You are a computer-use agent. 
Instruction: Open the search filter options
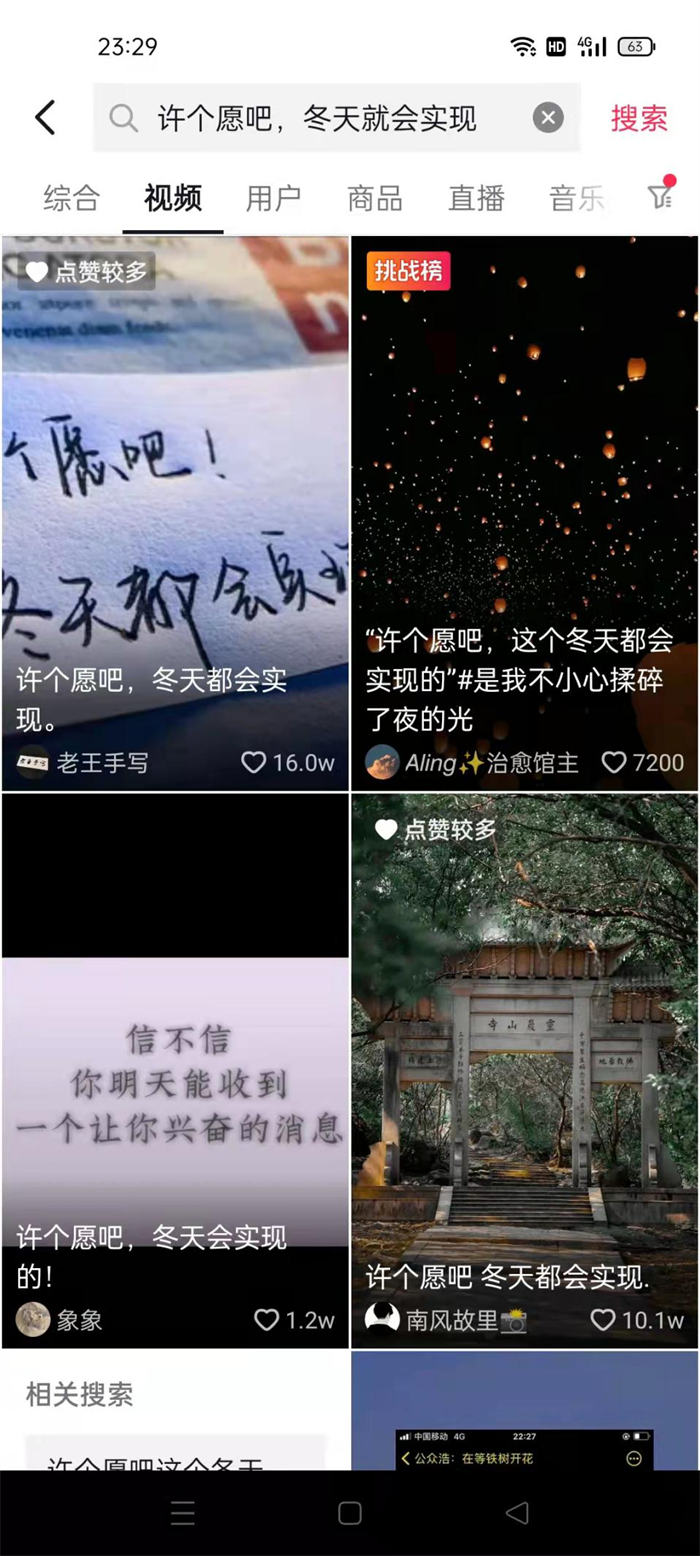coord(660,195)
